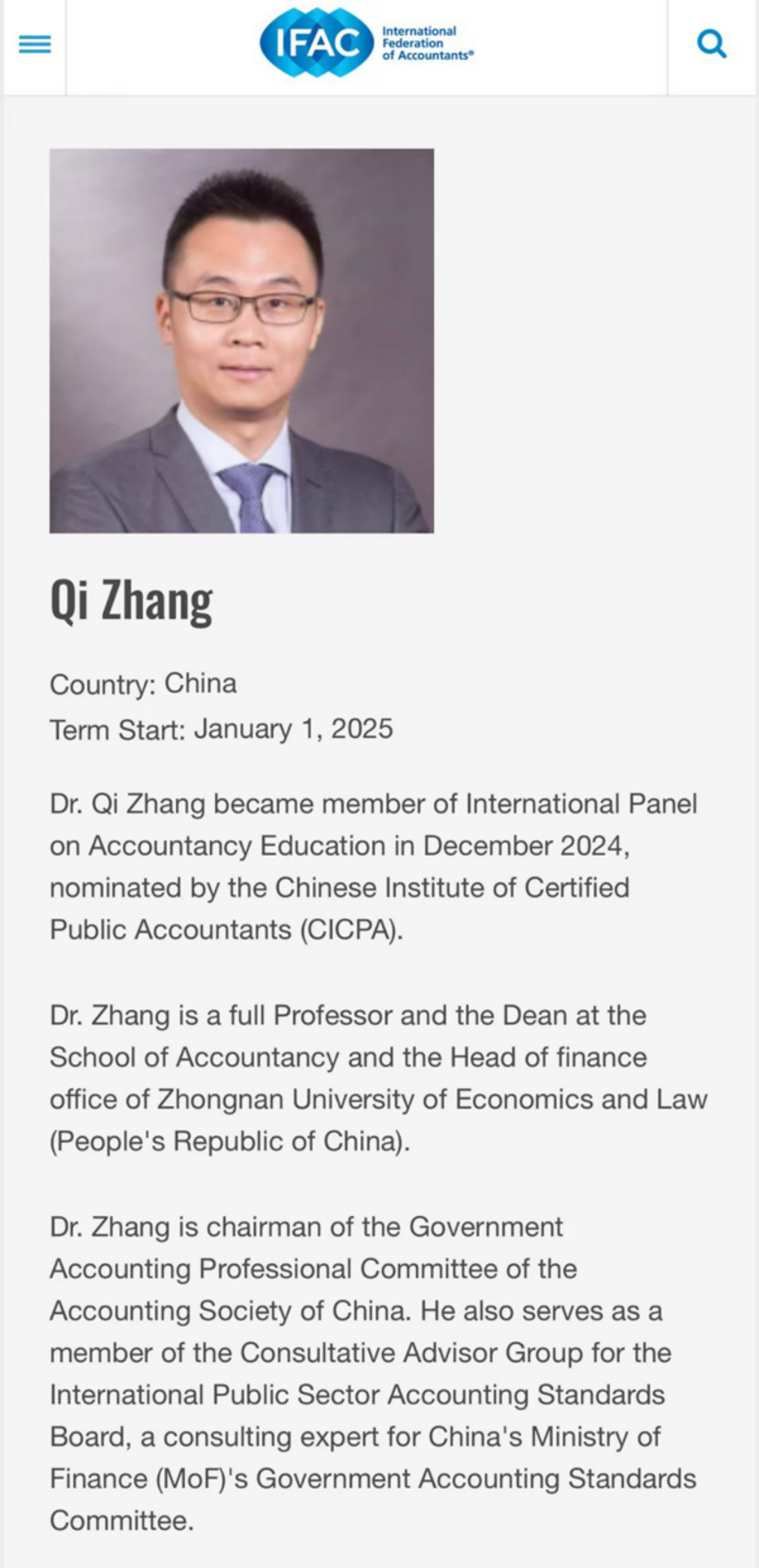
Task: Open the hamburger navigation menu
Action: point(35,45)
